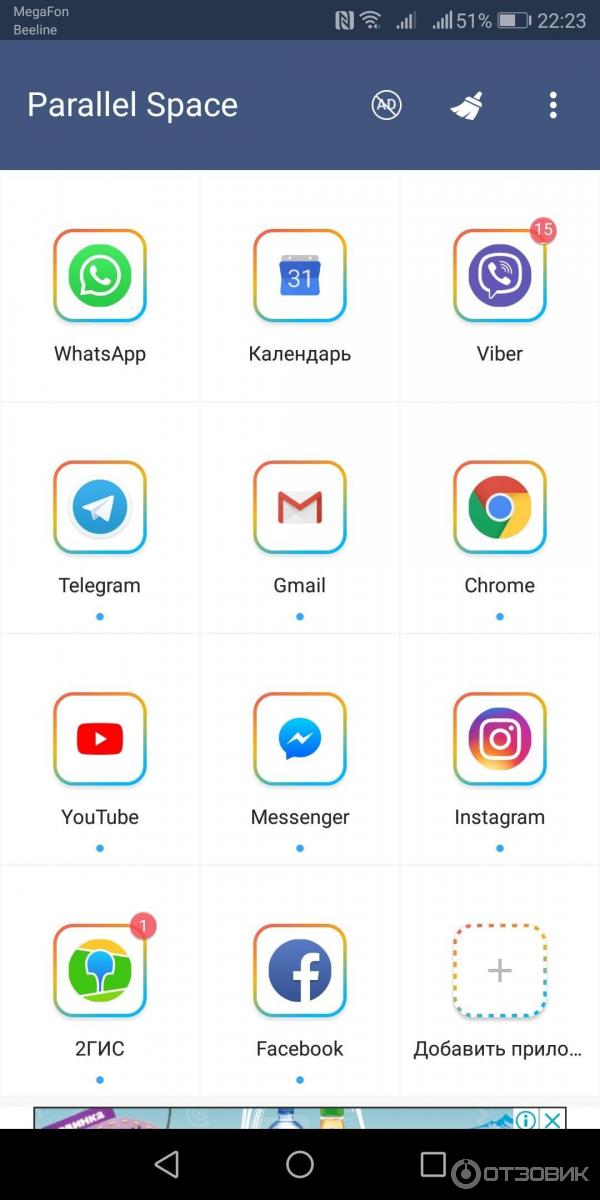
Task: Open the Chrome browser
Action: [500, 508]
